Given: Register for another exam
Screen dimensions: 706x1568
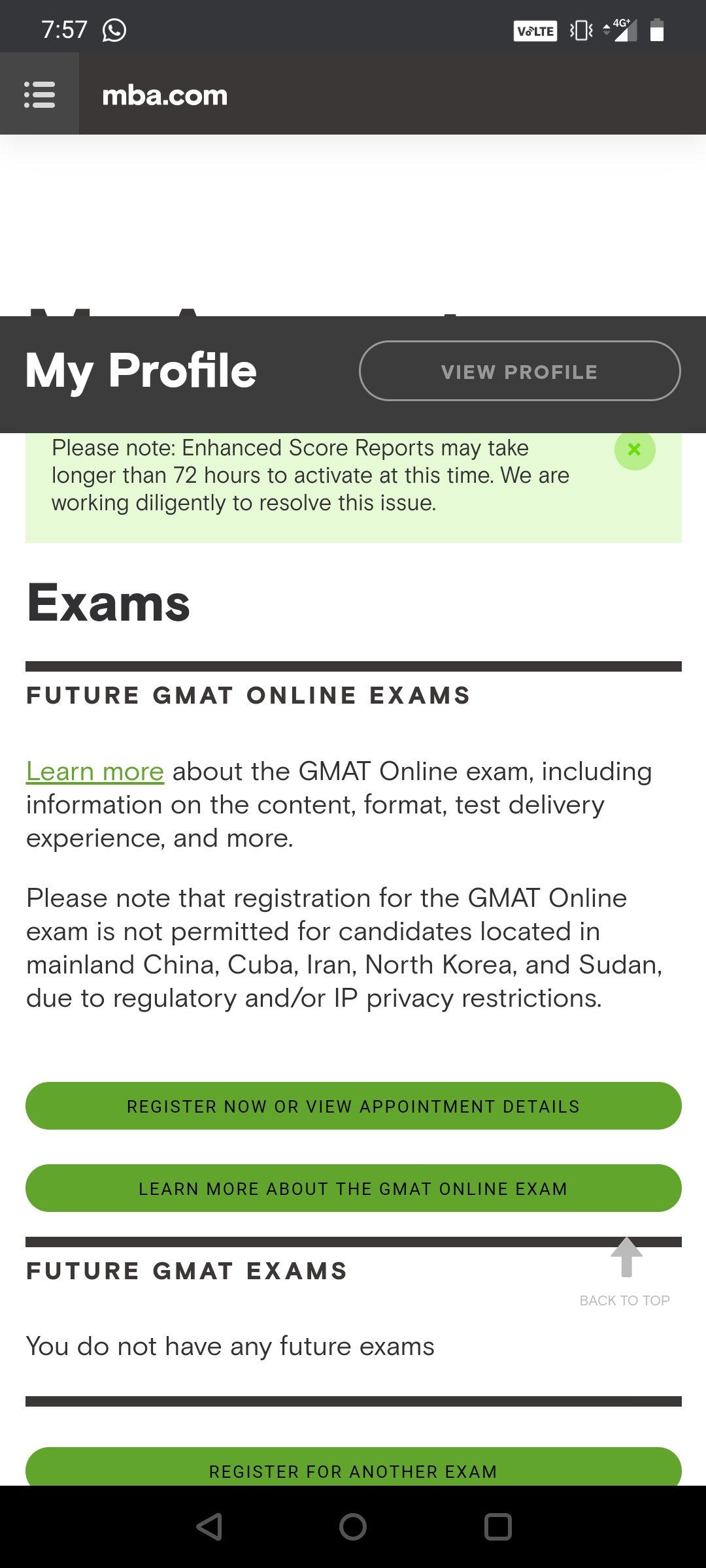Looking at the screenshot, I should pyautogui.click(x=353, y=1469).
